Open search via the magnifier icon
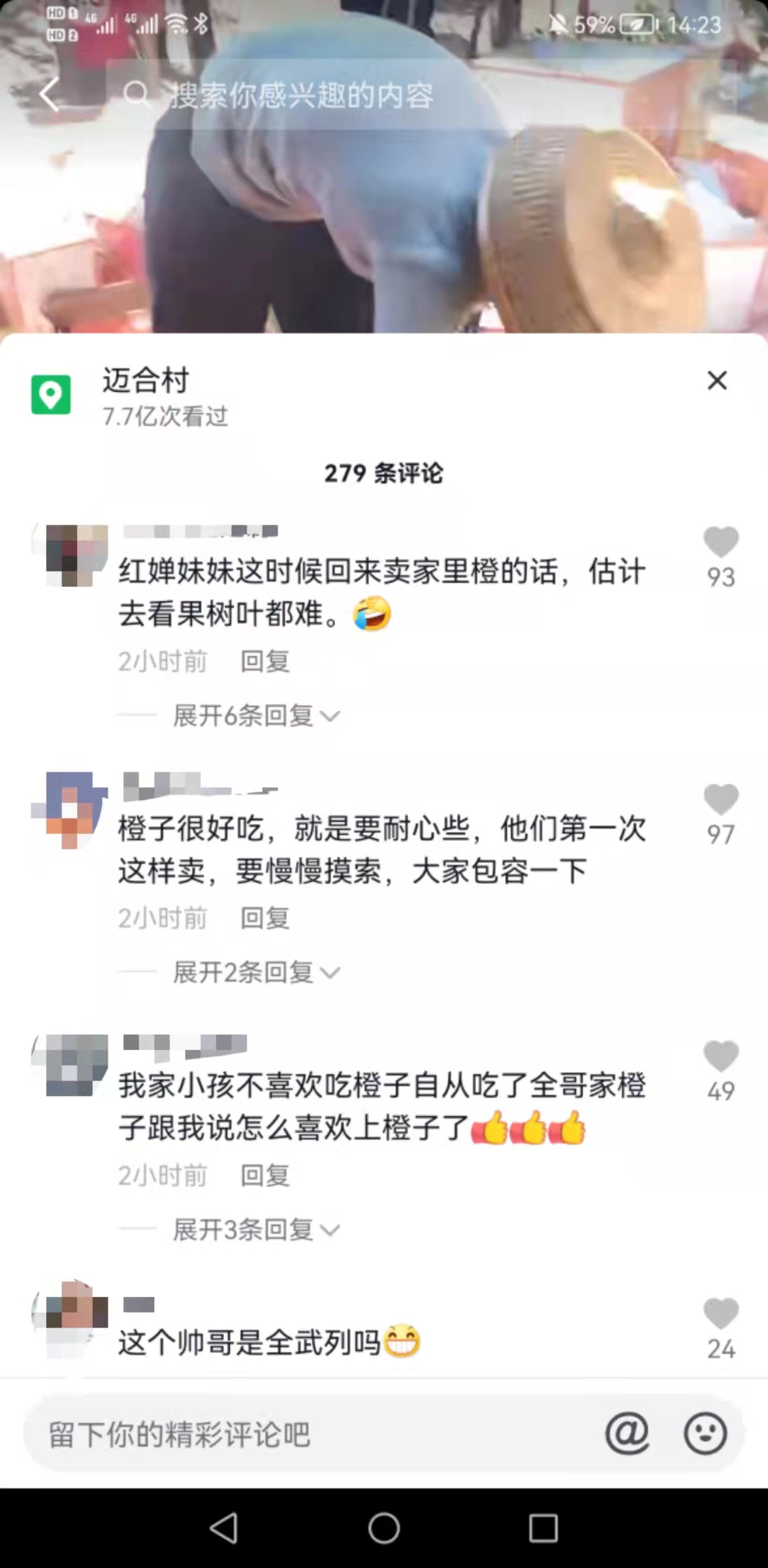 [137, 95]
